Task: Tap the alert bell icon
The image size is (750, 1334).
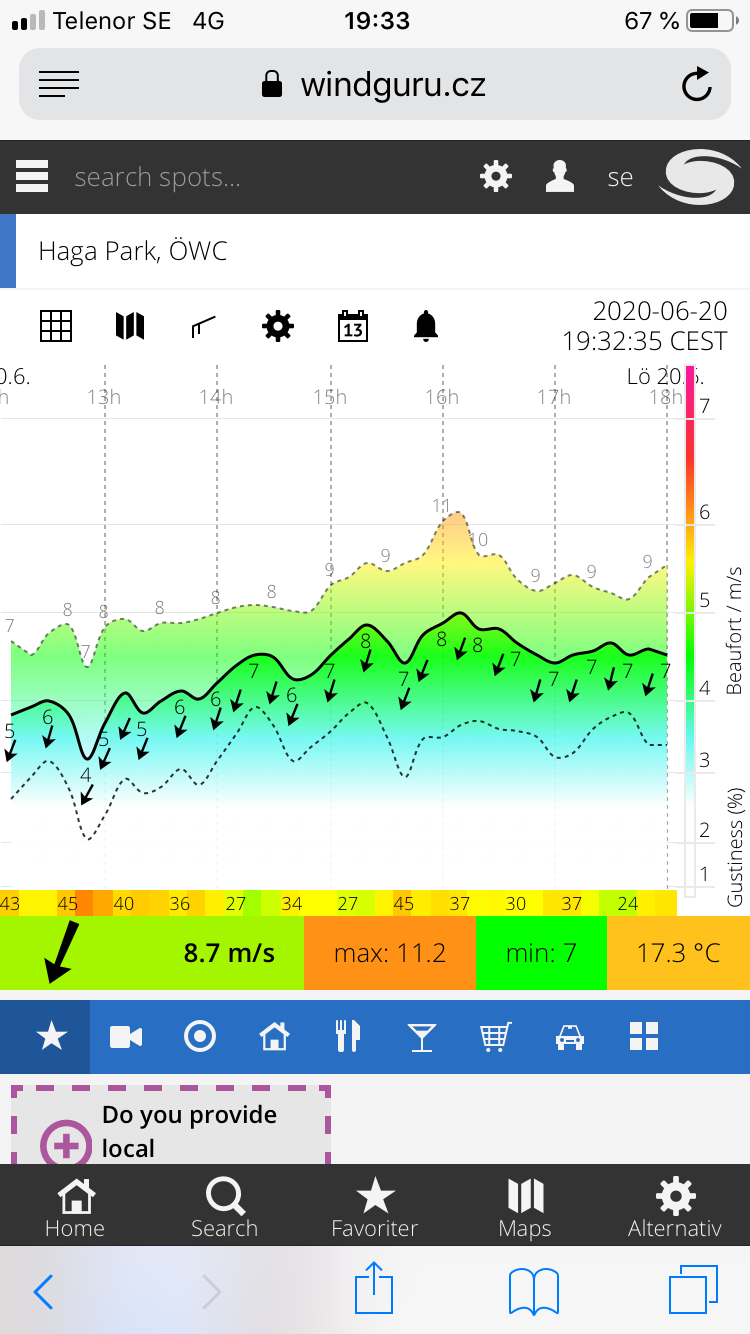Action: 426,326
